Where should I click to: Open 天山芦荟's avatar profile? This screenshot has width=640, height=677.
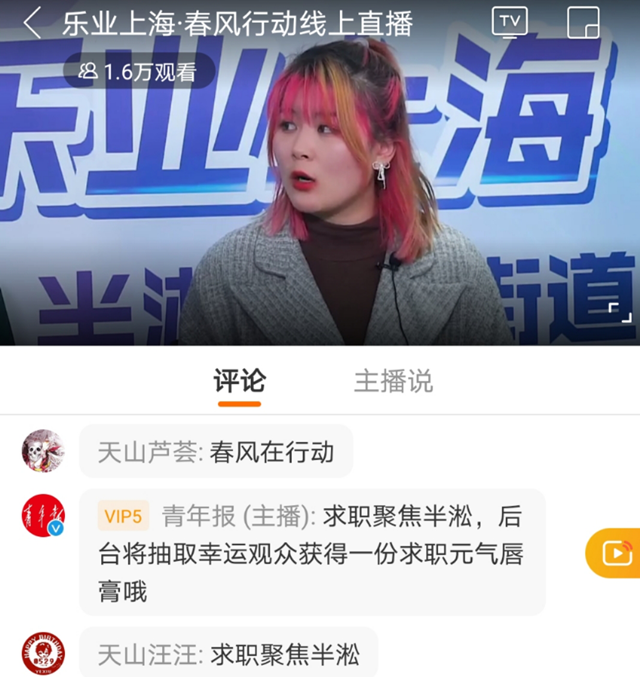[x=43, y=451]
